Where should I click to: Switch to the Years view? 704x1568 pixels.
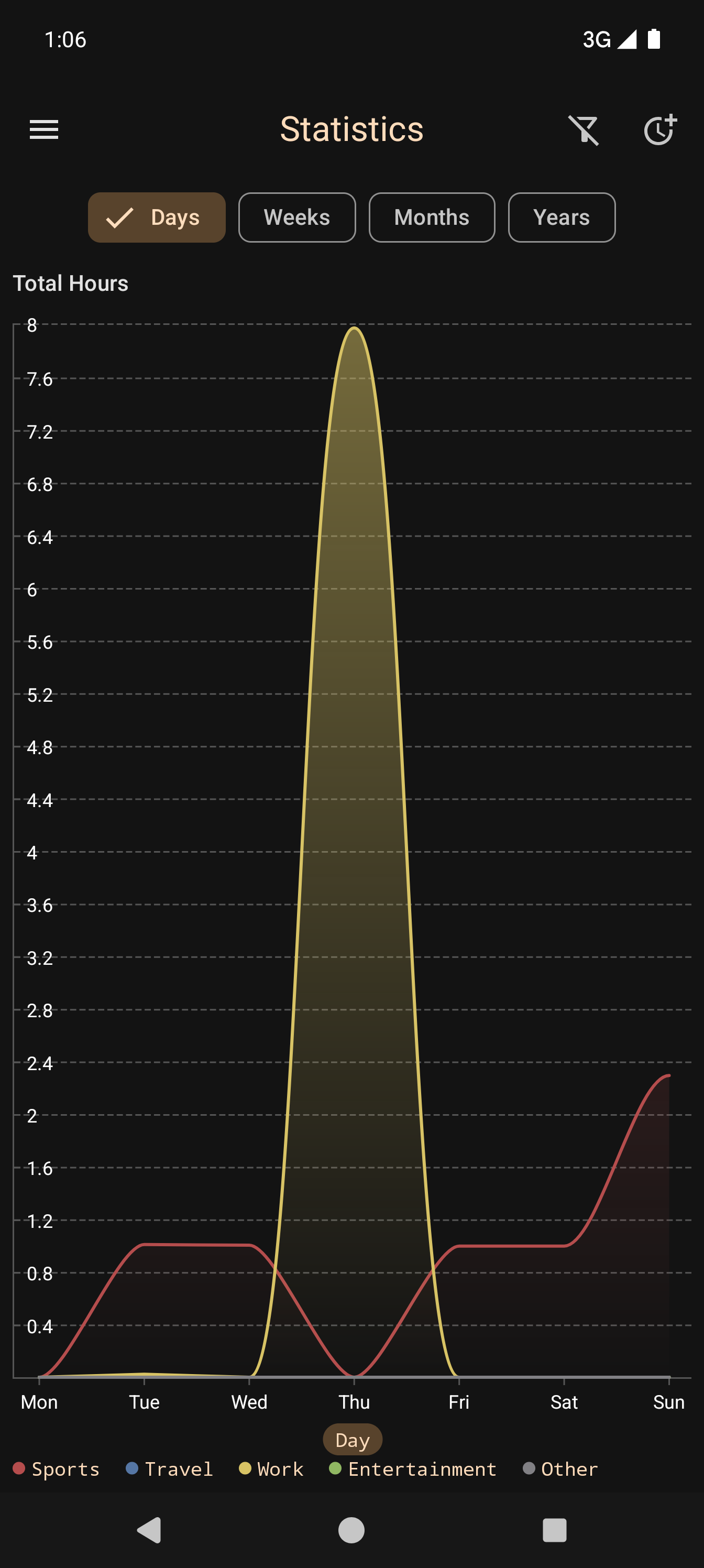[561, 217]
